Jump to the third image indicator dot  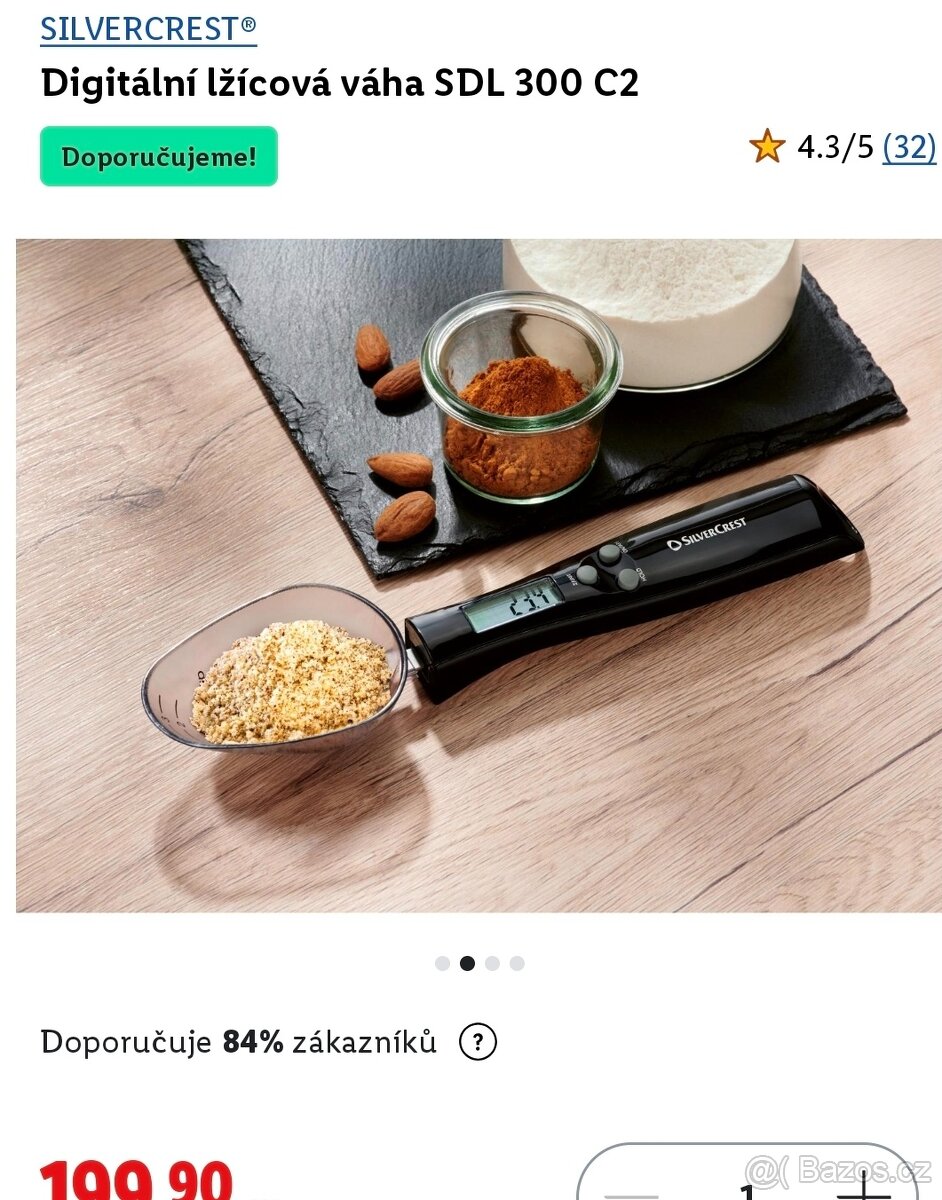click(x=492, y=963)
